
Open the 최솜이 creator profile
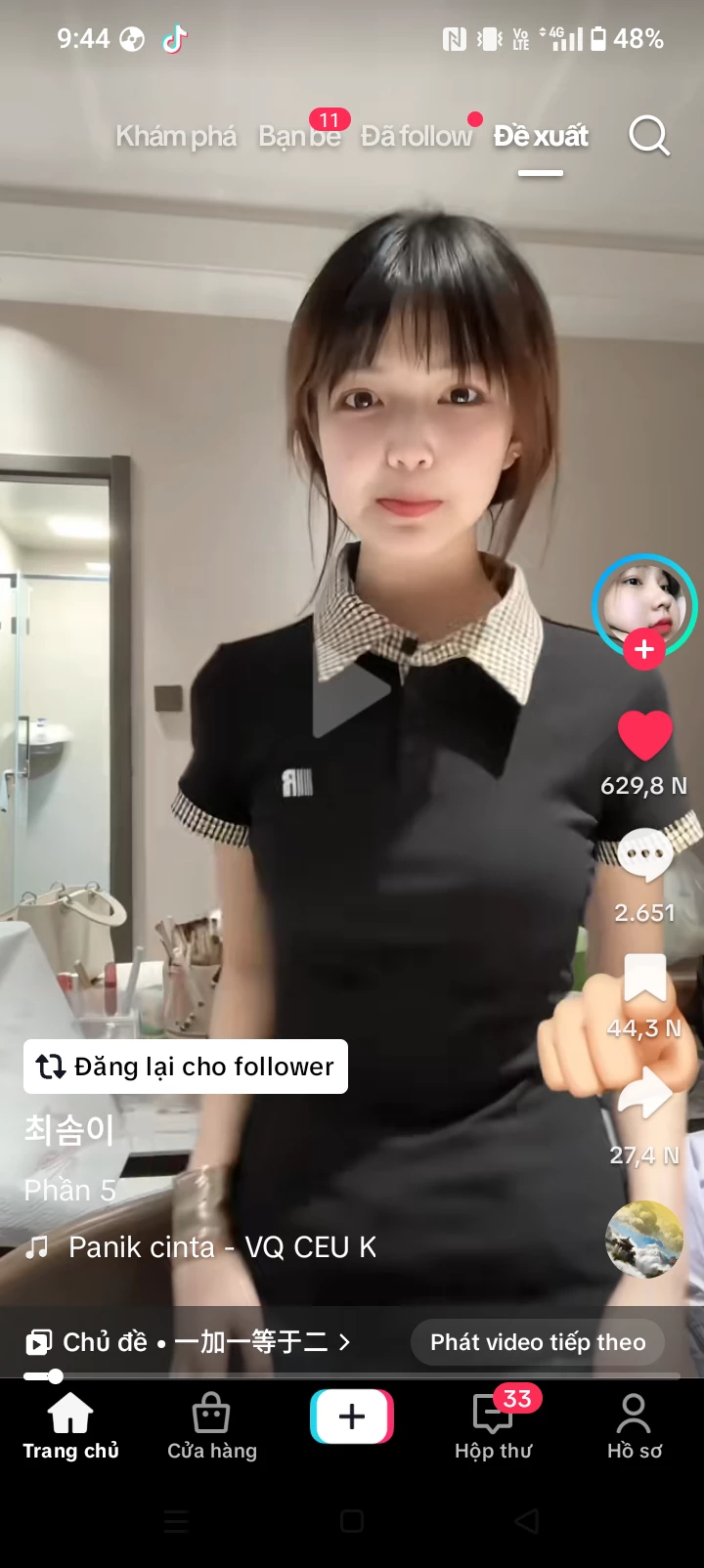coord(69,1130)
